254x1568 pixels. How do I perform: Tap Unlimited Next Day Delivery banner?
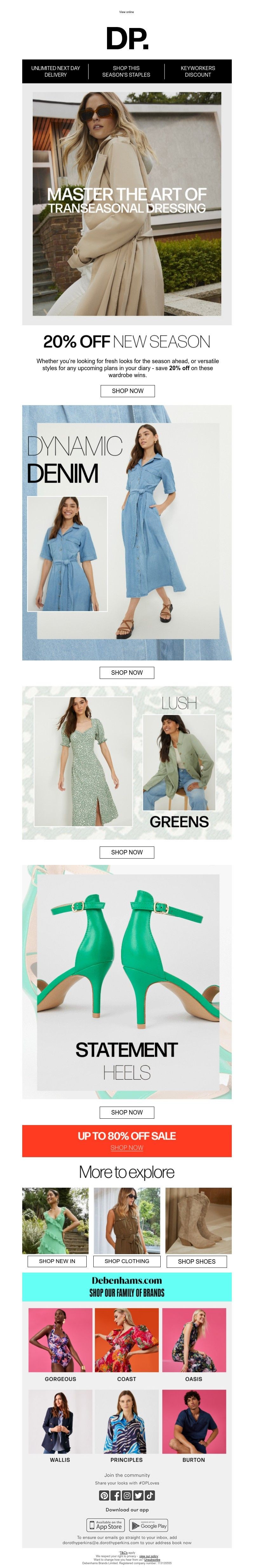click(55, 71)
